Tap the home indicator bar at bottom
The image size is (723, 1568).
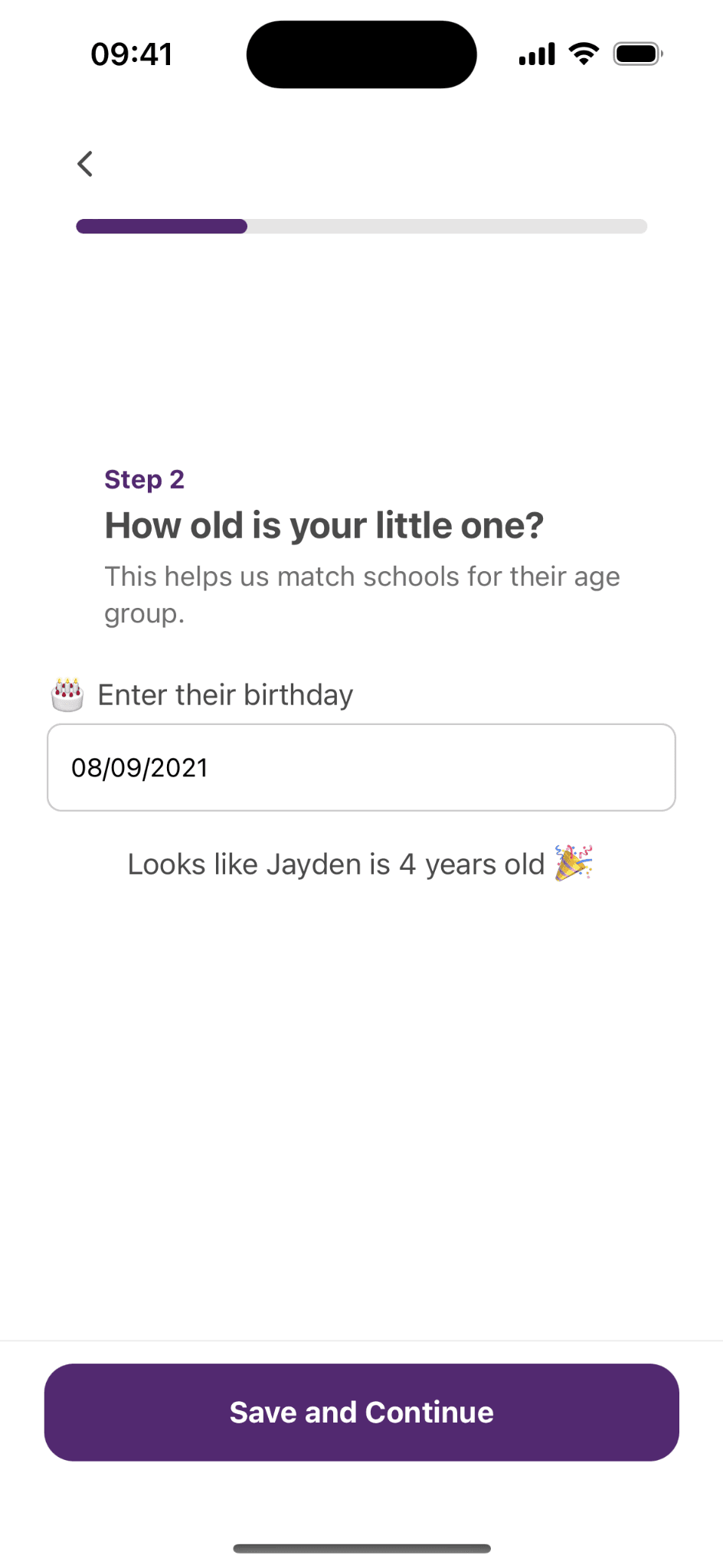[x=361, y=1548]
